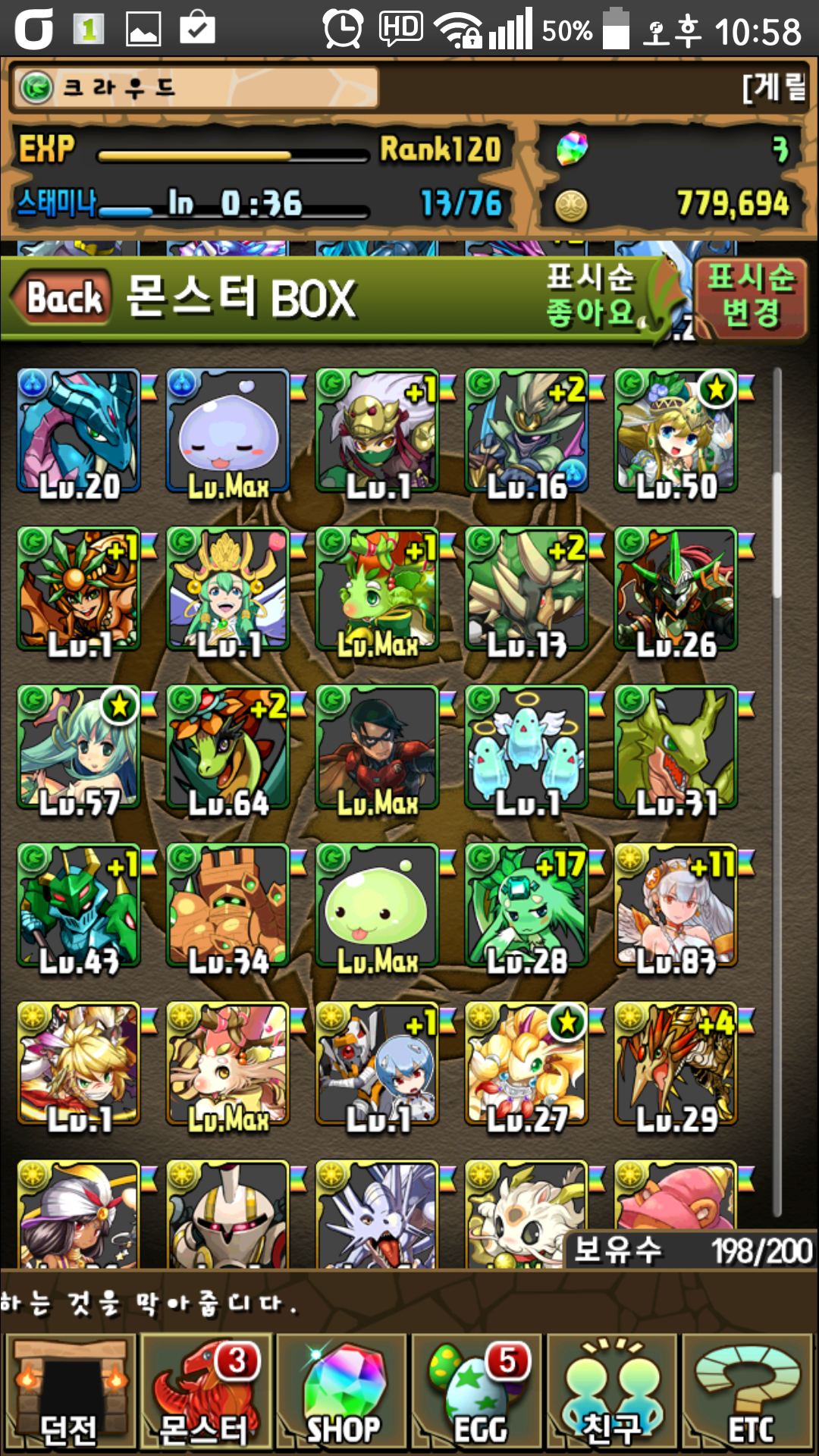This screenshot has width=819, height=1456.
Task: Open the starred fairy monster Lv.50
Action: point(676,431)
